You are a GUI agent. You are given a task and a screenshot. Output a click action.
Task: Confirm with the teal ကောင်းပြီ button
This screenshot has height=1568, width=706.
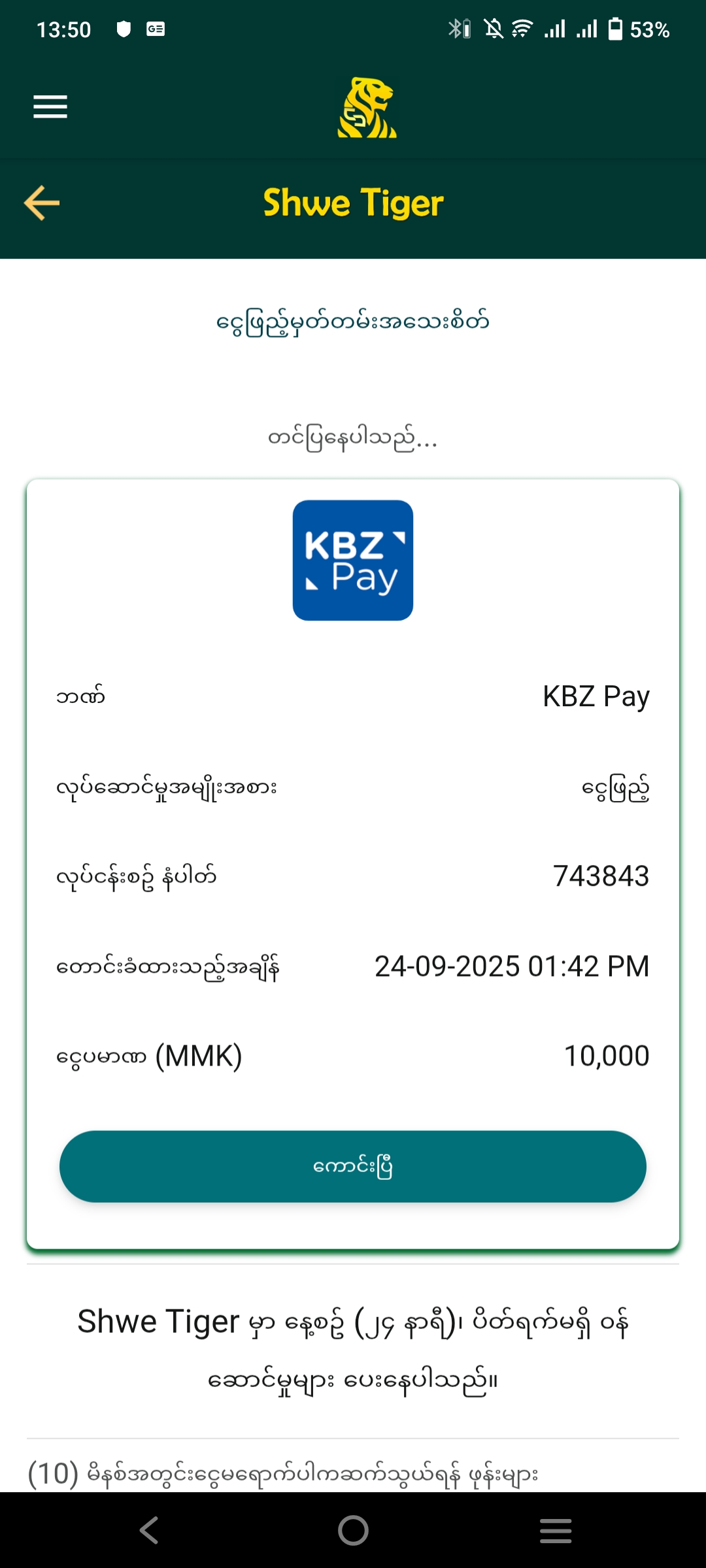click(x=353, y=1166)
